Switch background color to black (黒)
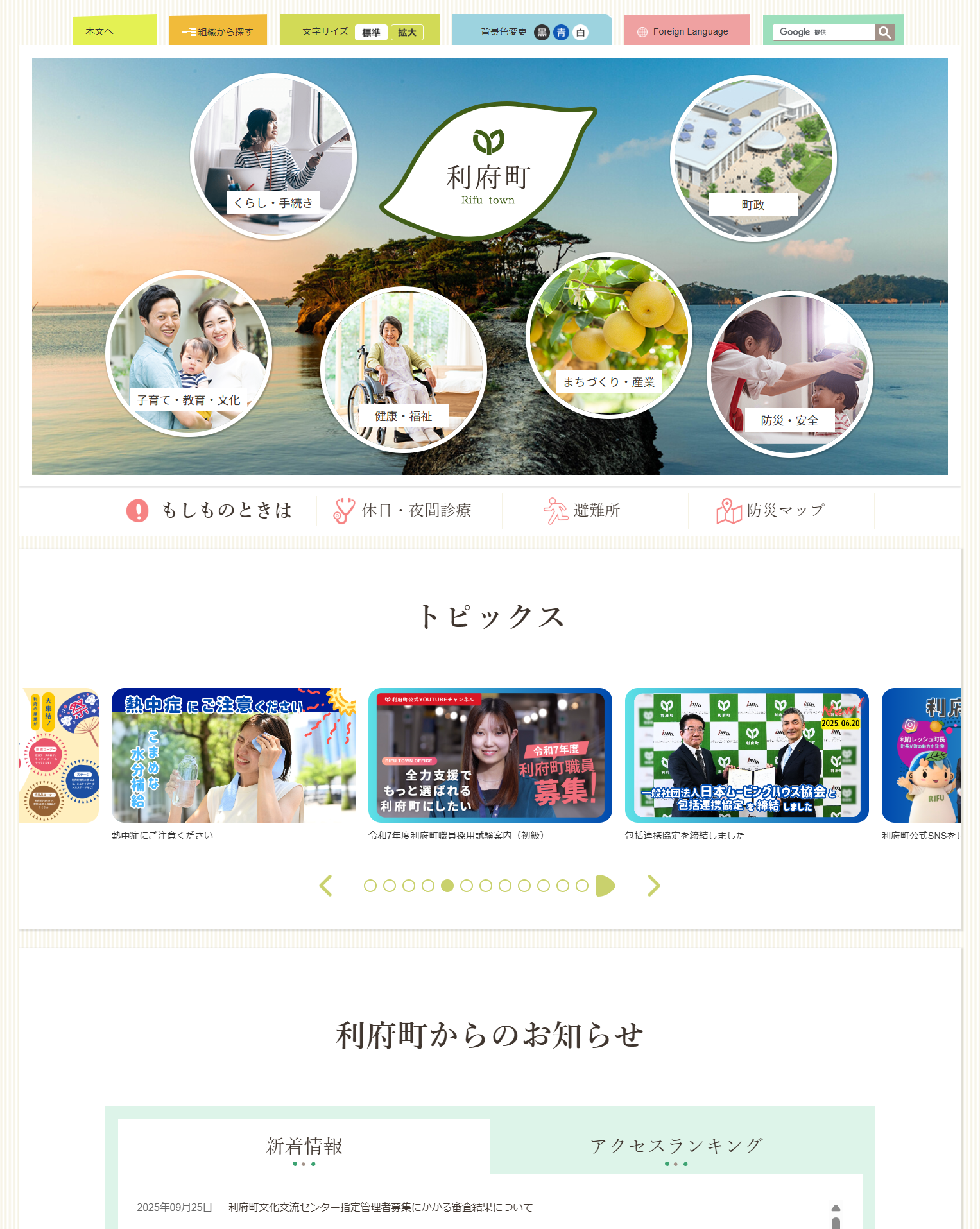 click(x=542, y=32)
